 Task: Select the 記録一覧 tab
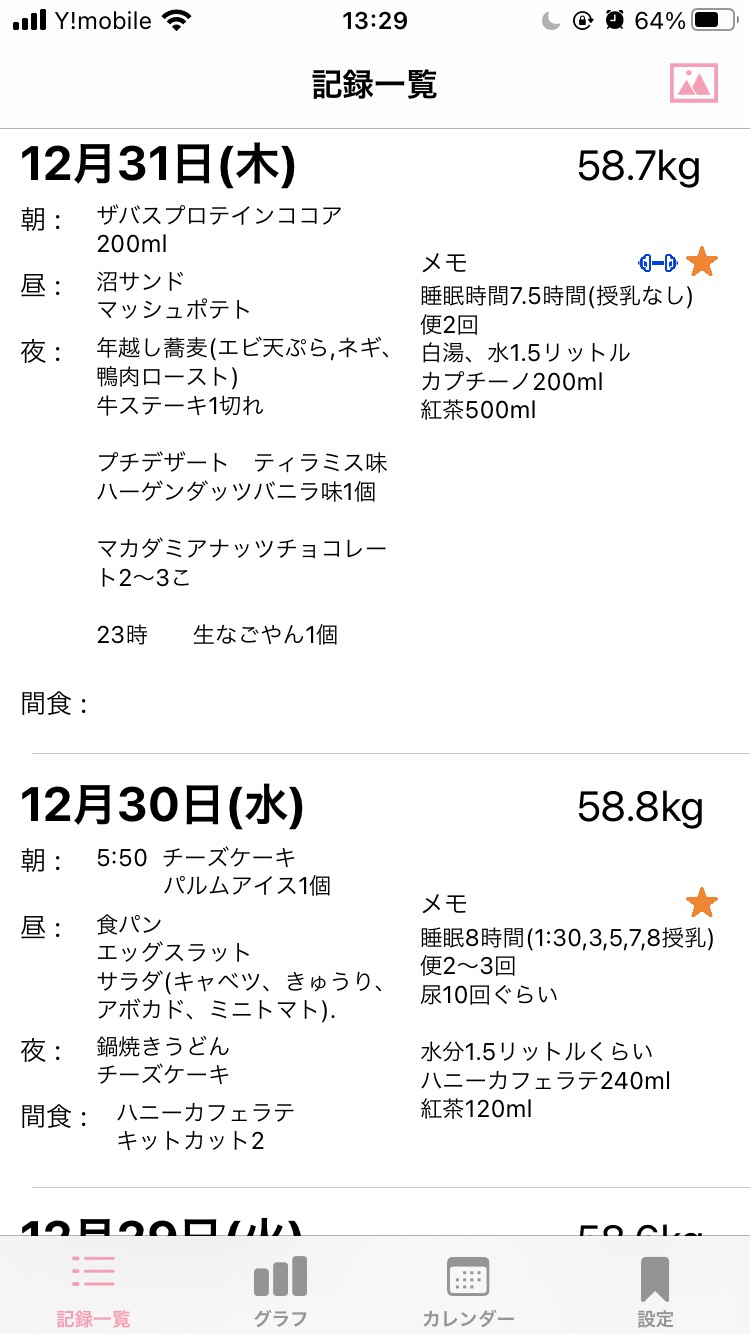coord(93,1290)
